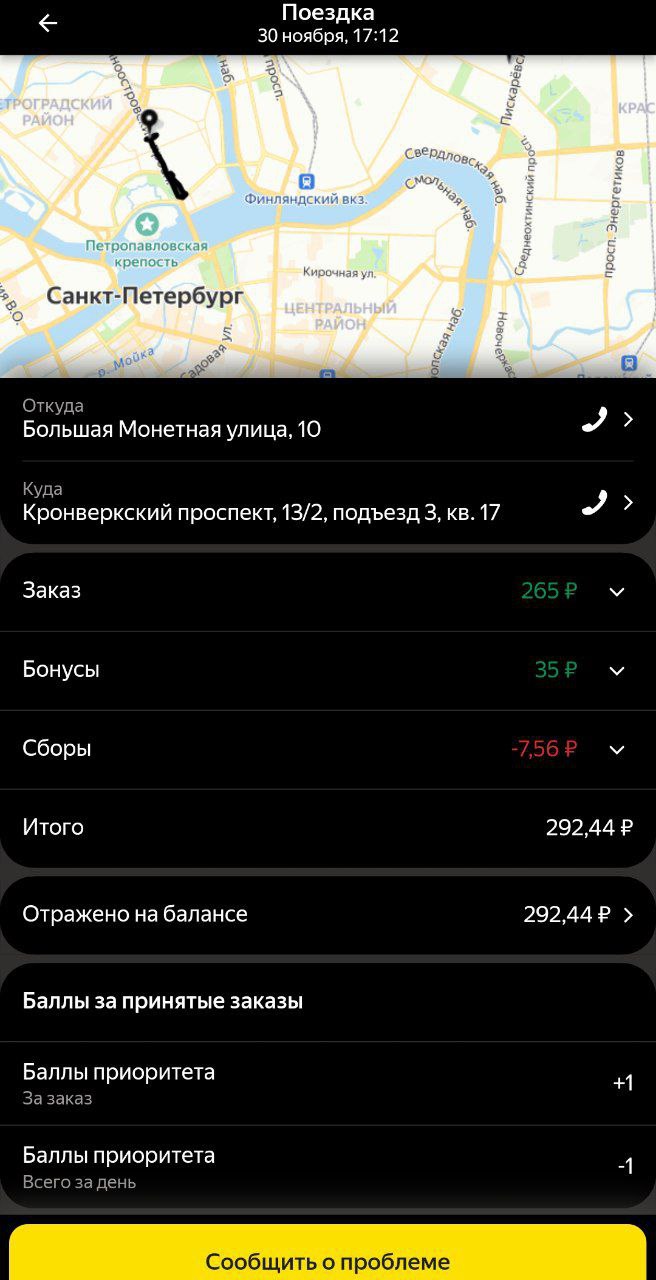This screenshot has height=1280, width=656.
Task: Open the trip route map
Action: click(328, 215)
